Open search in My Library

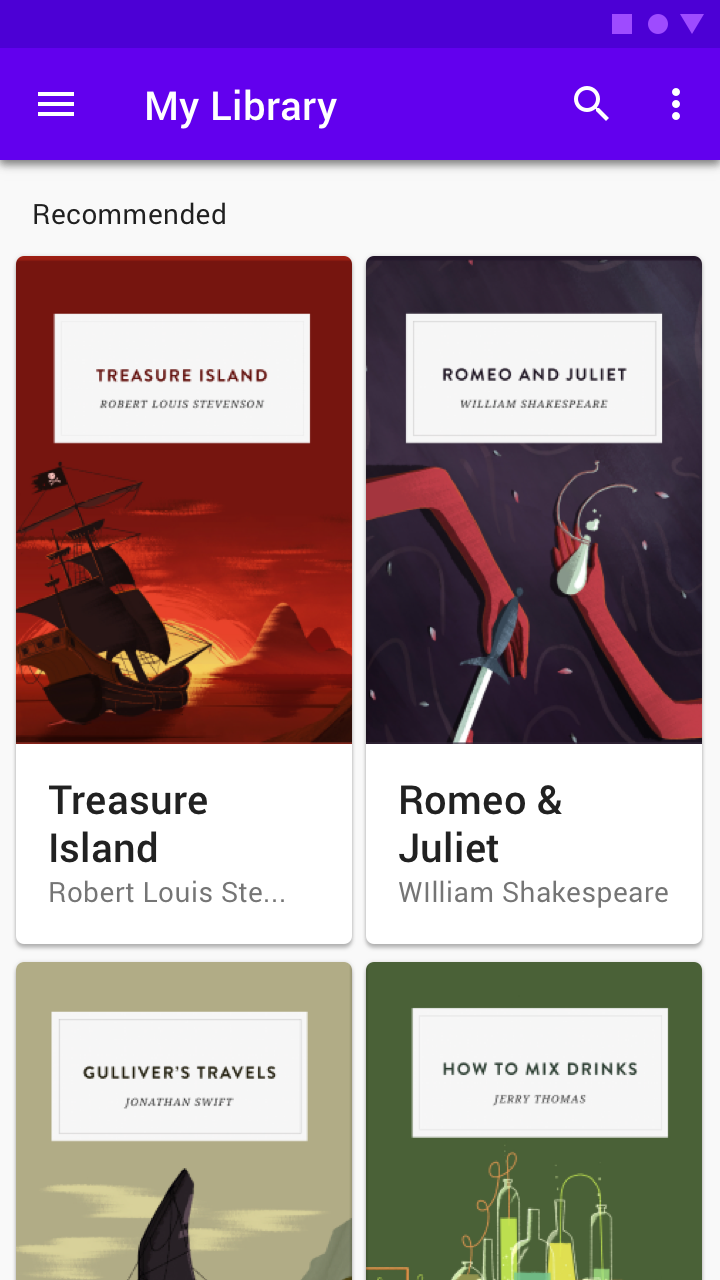coord(591,104)
